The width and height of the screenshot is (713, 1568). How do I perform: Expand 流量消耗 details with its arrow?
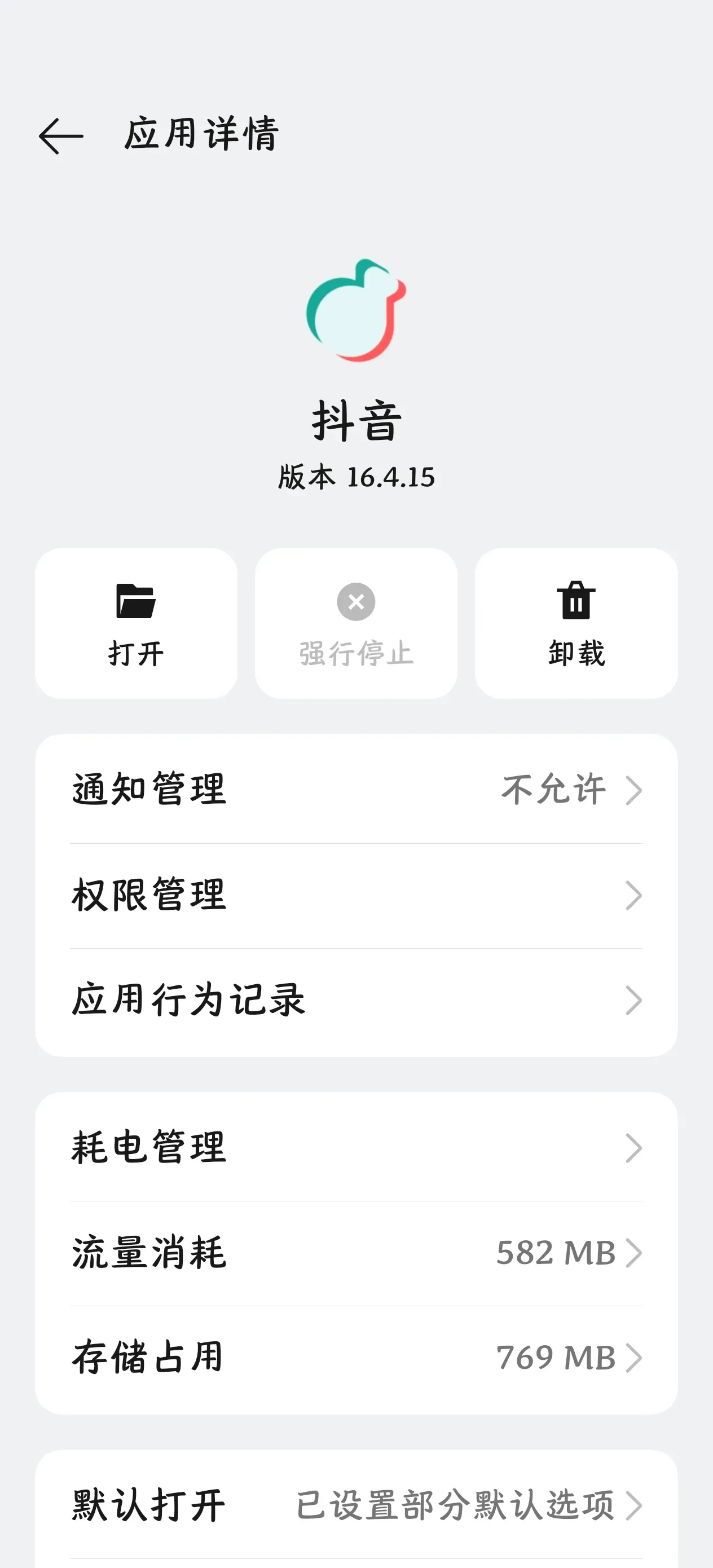634,1253
